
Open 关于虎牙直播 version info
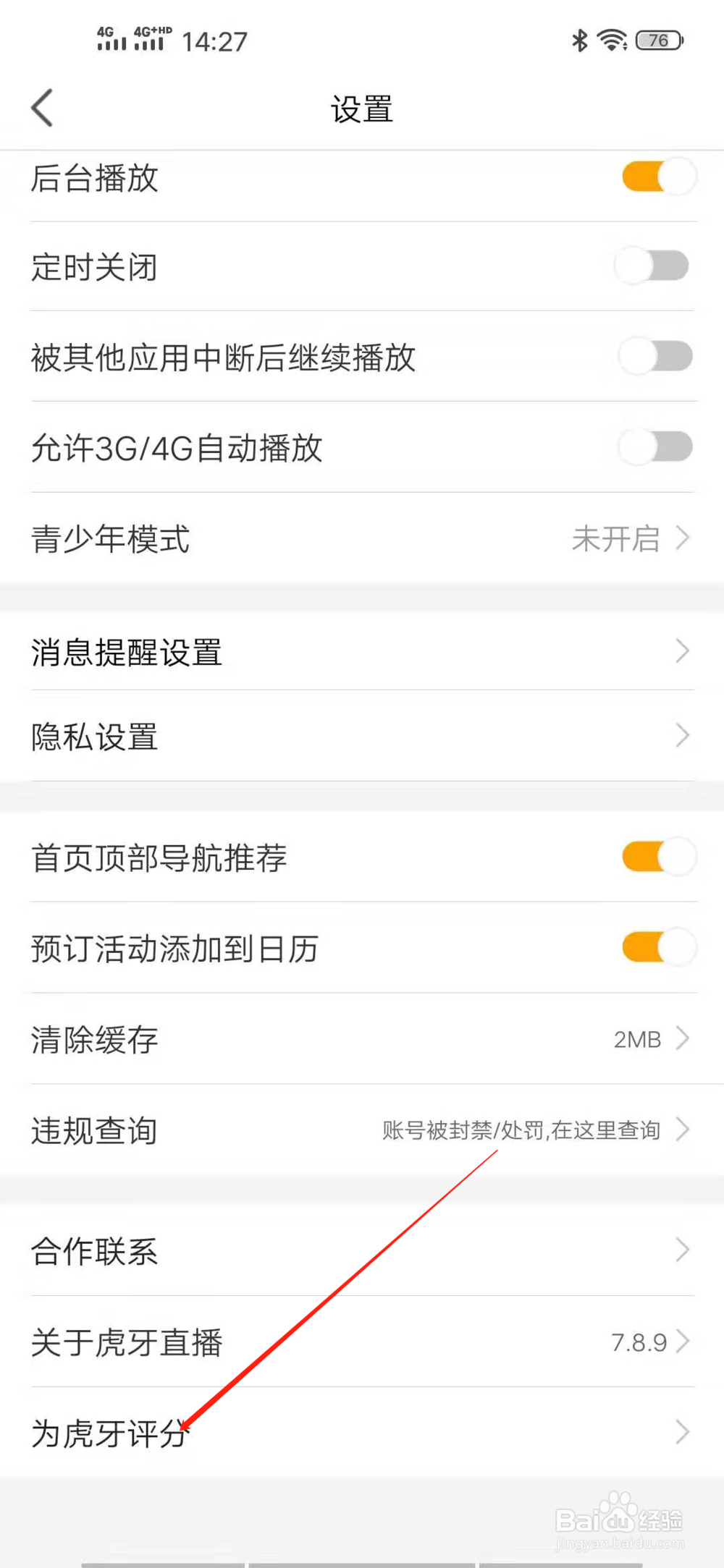(x=362, y=1342)
